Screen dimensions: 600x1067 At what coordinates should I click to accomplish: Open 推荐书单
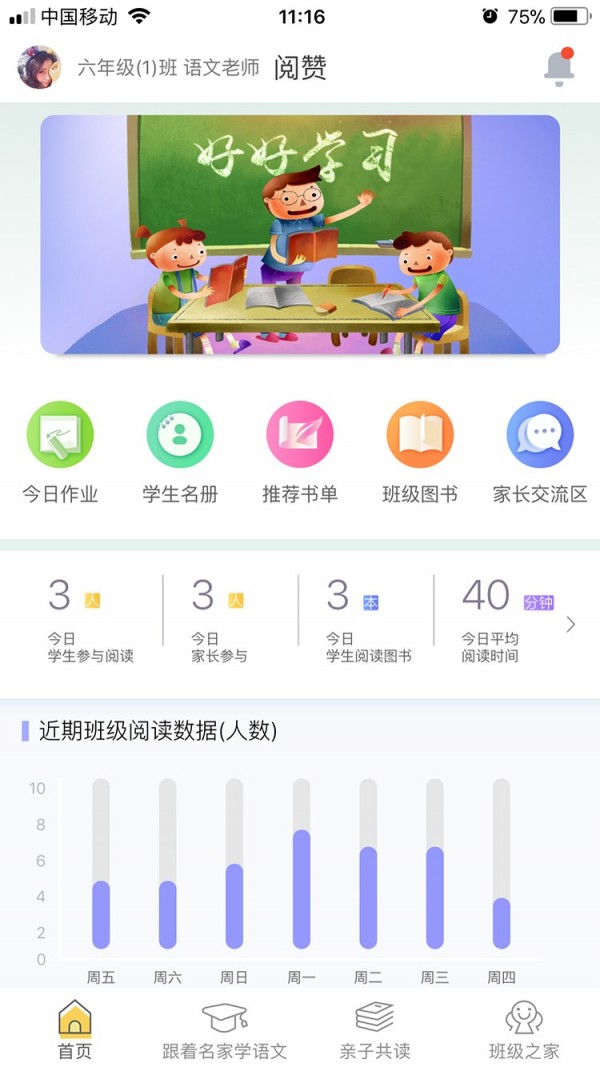(300, 450)
